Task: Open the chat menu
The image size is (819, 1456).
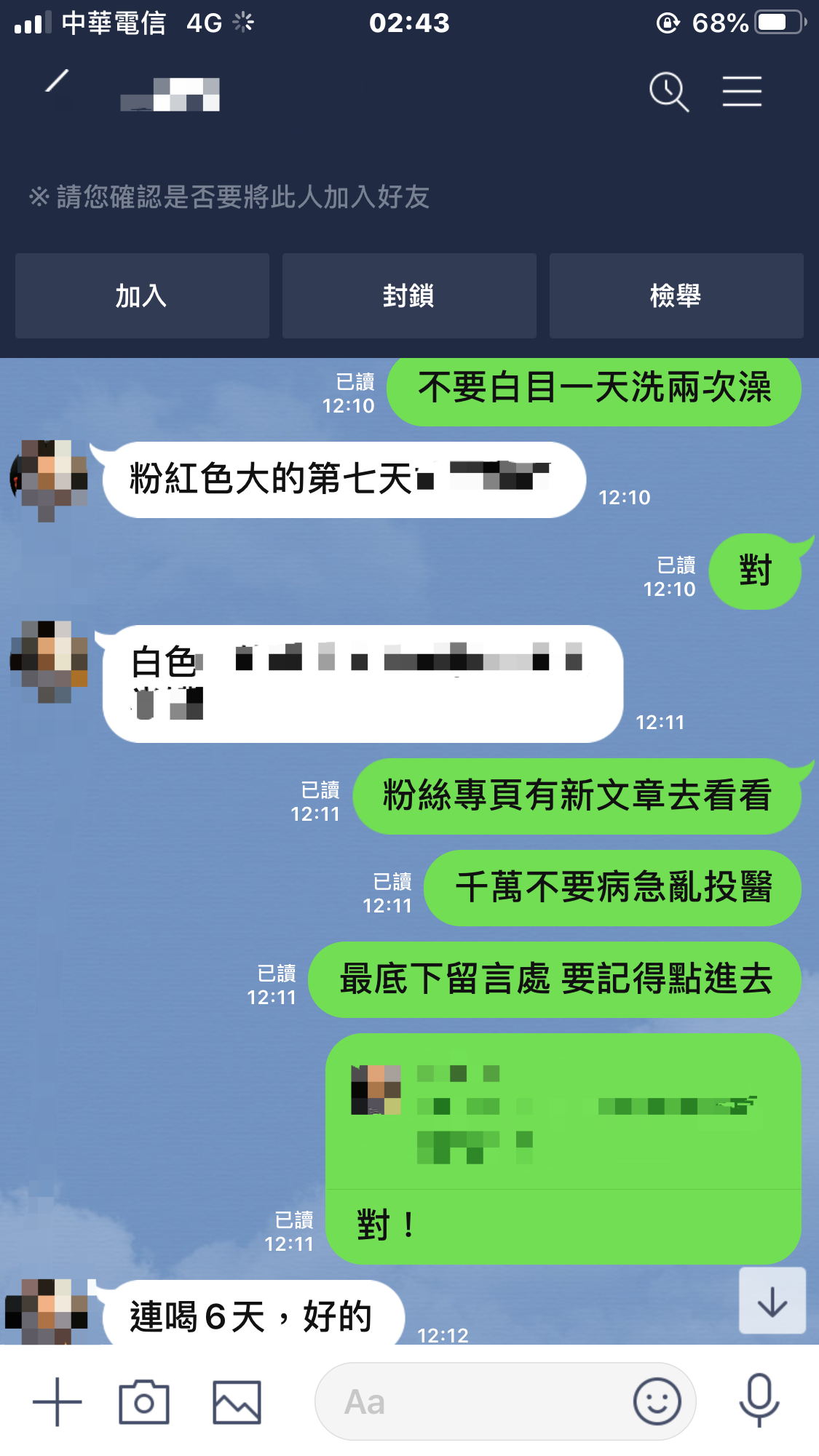Action: (742, 92)
